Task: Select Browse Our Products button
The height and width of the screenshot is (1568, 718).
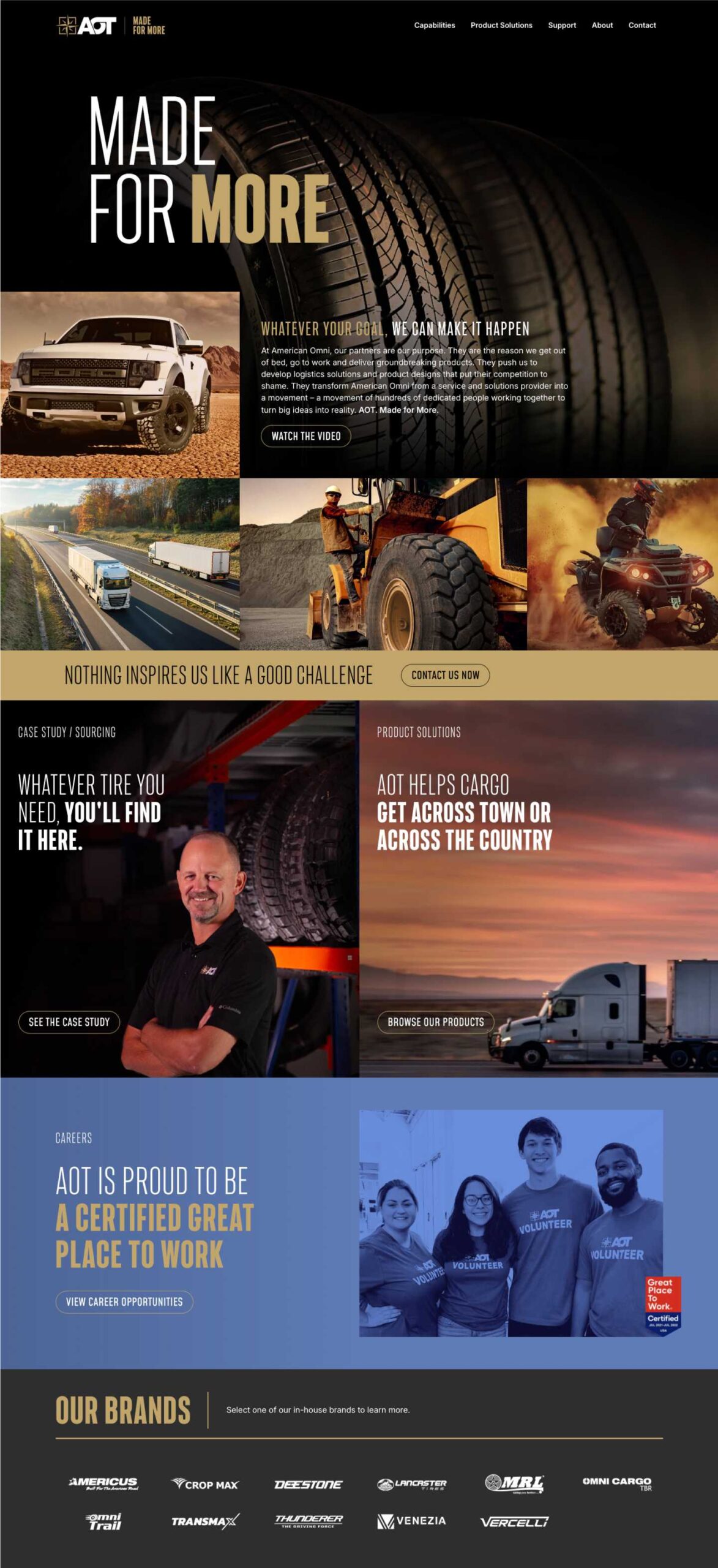Action: click(435, 1022)
